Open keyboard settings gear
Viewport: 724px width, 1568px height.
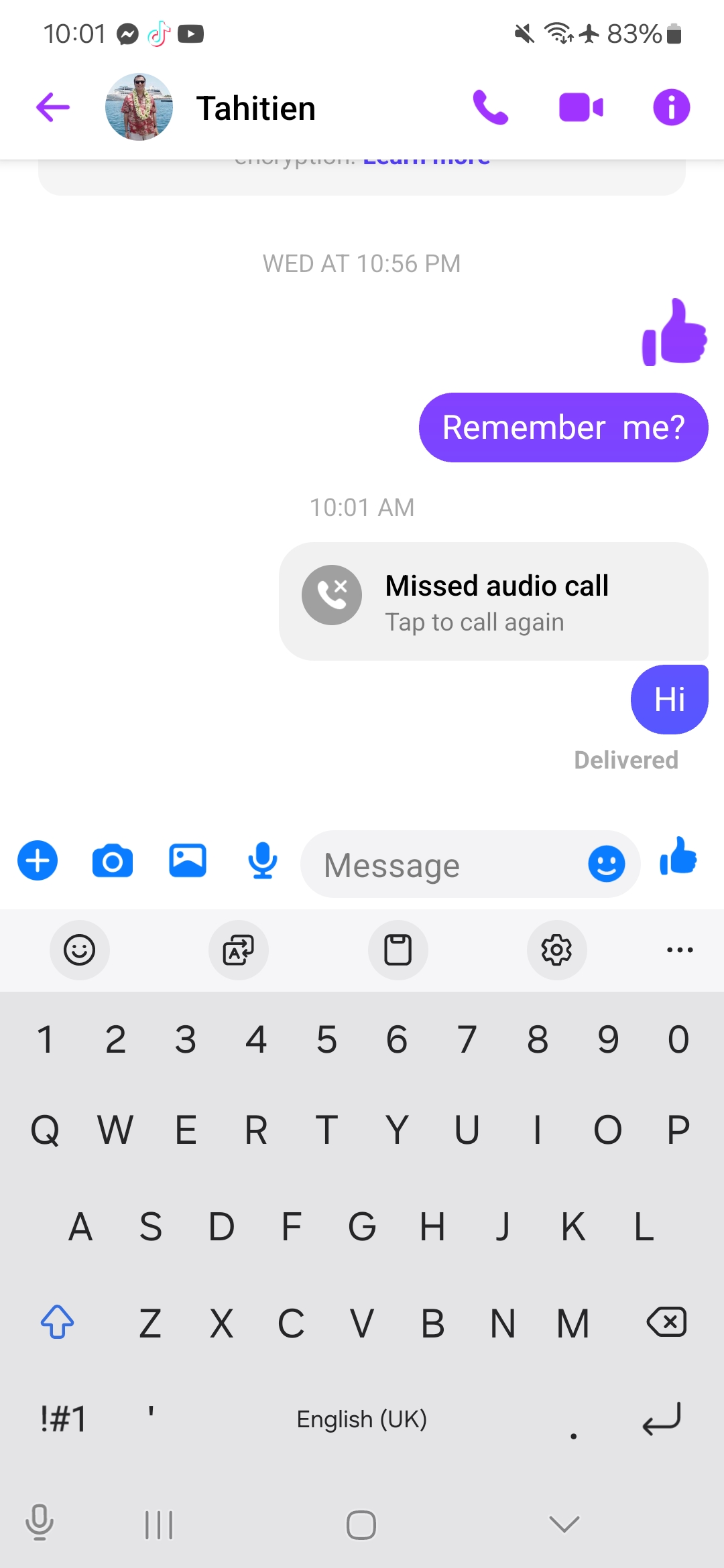(557, 950)
